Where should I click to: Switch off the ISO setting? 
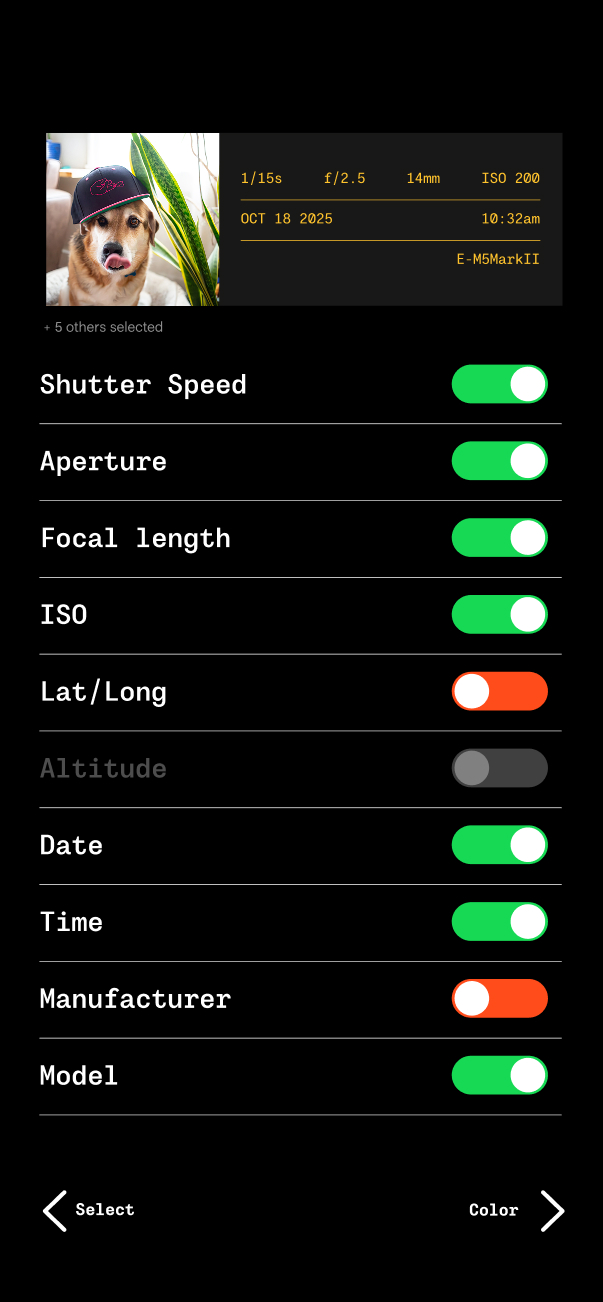499,615
